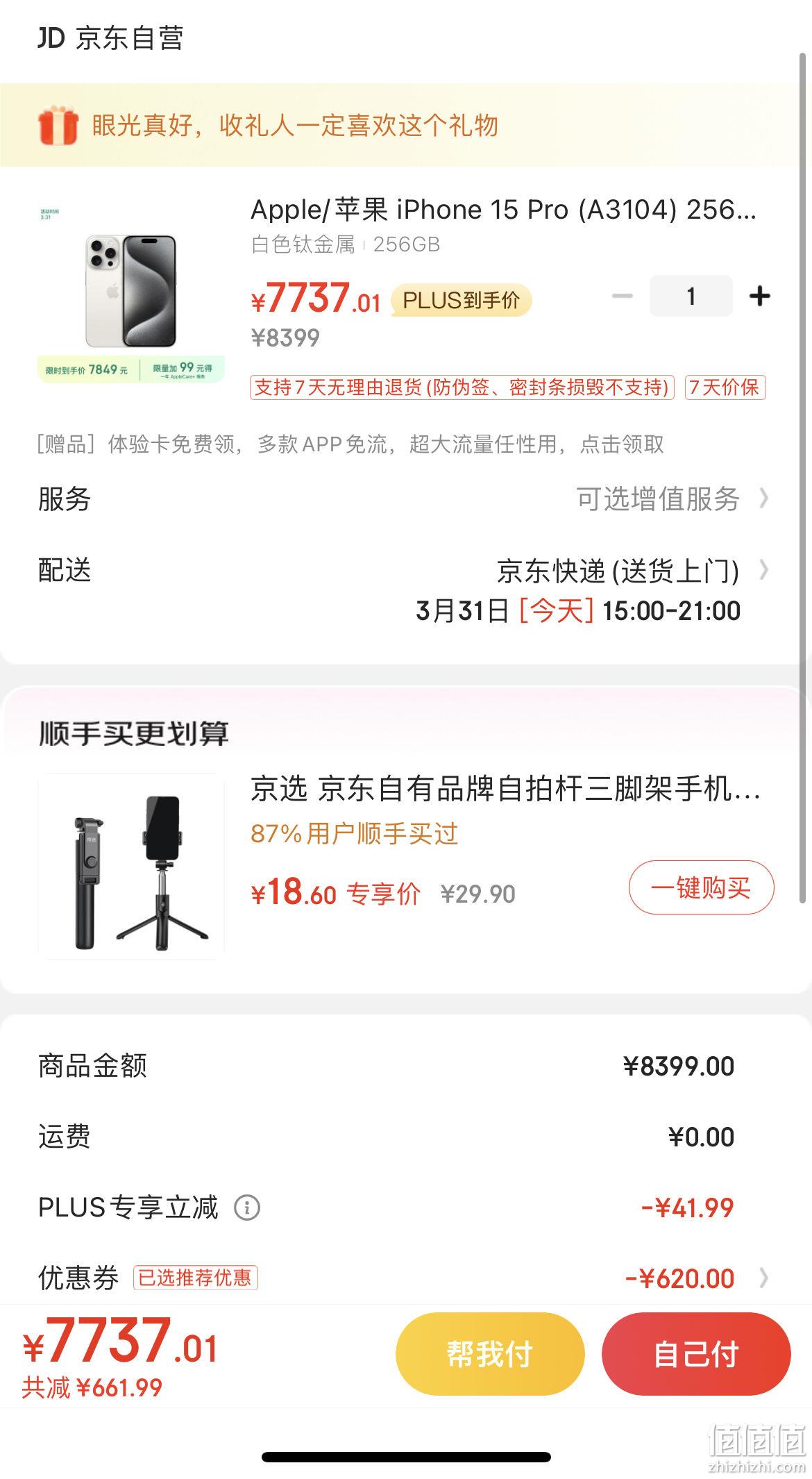Open the selfie stick tripod product image
Image resolution: width=812 pixels, height=1479 pixels.
[131, 867]
